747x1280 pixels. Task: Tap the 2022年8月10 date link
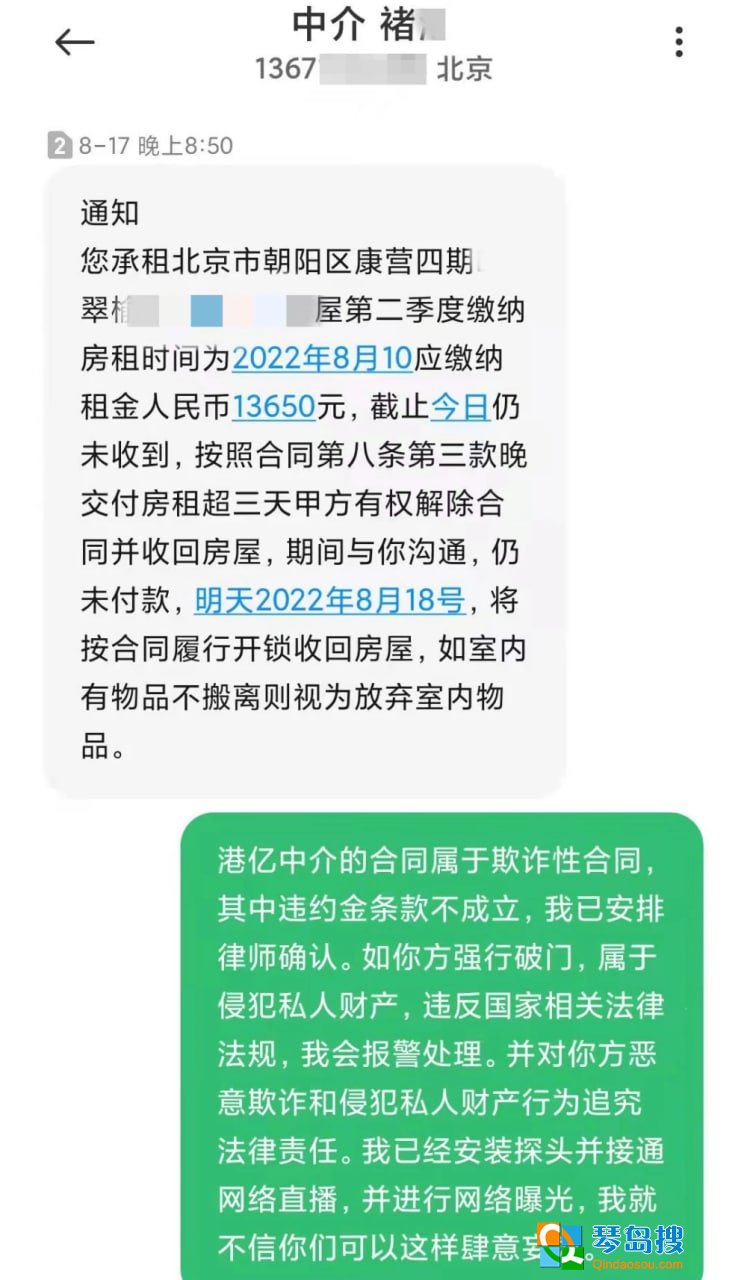coord(322,358)
